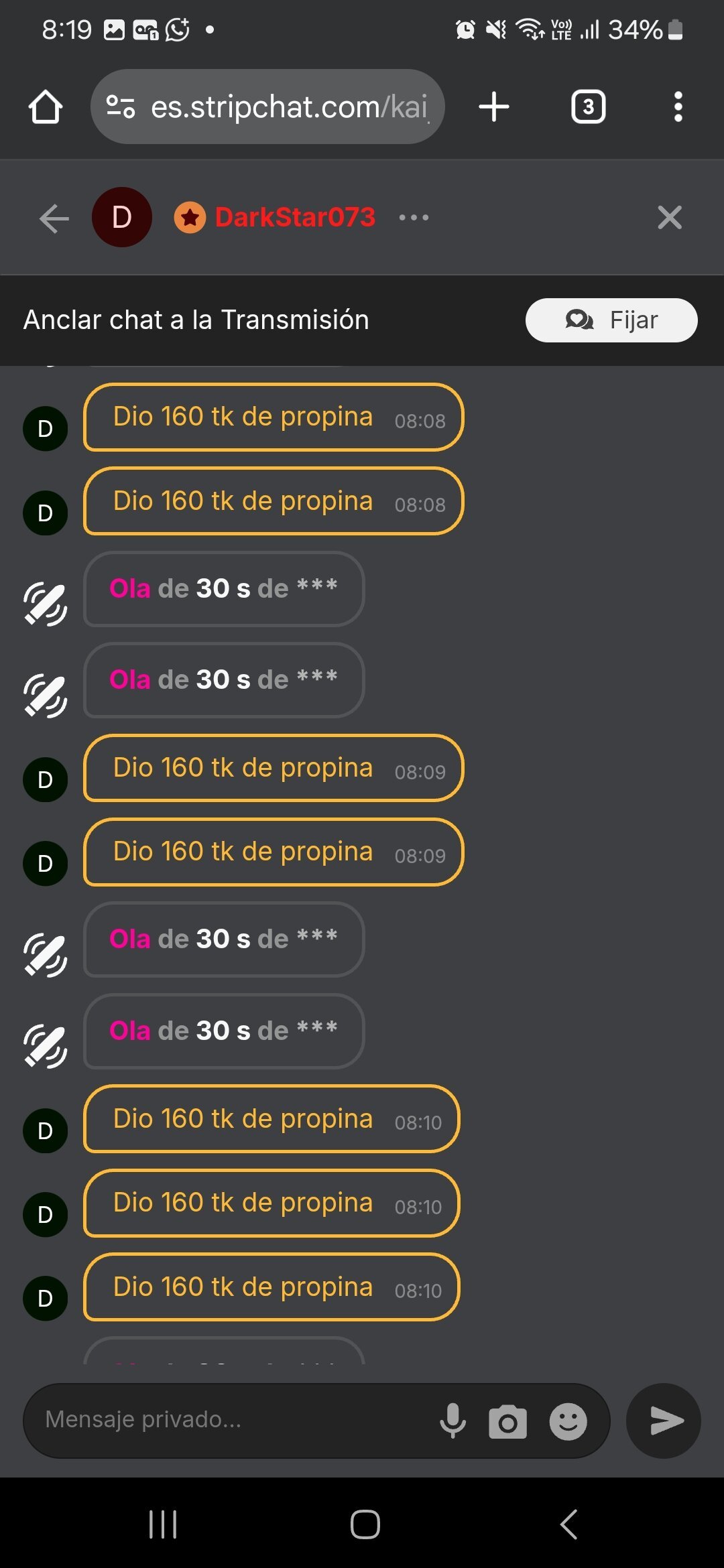Open the browser home page
The image size is (724, 1568).
(46, 107)
